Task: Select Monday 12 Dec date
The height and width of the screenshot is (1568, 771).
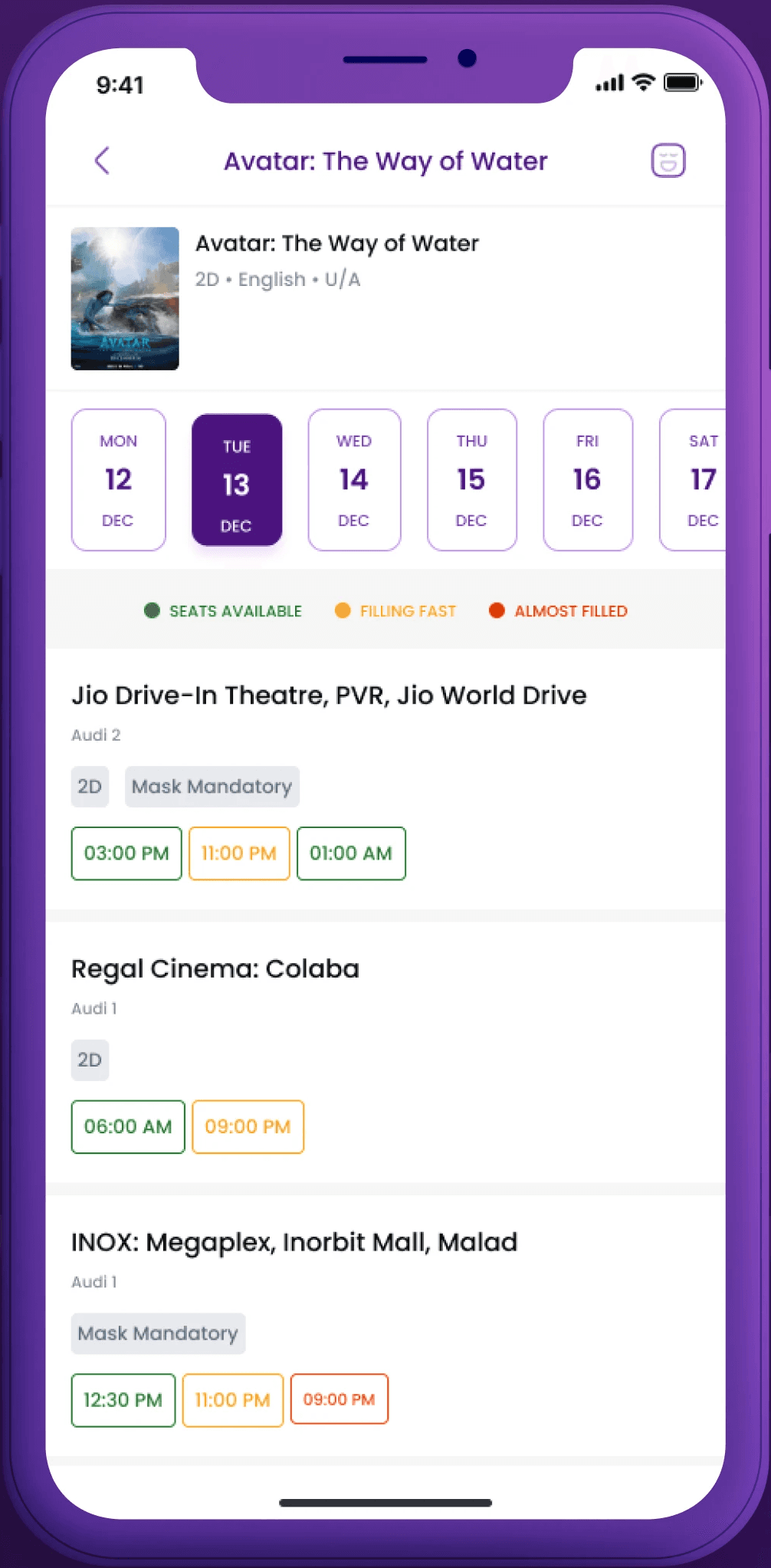Action: pyautogui.click(x=119, y=480)
